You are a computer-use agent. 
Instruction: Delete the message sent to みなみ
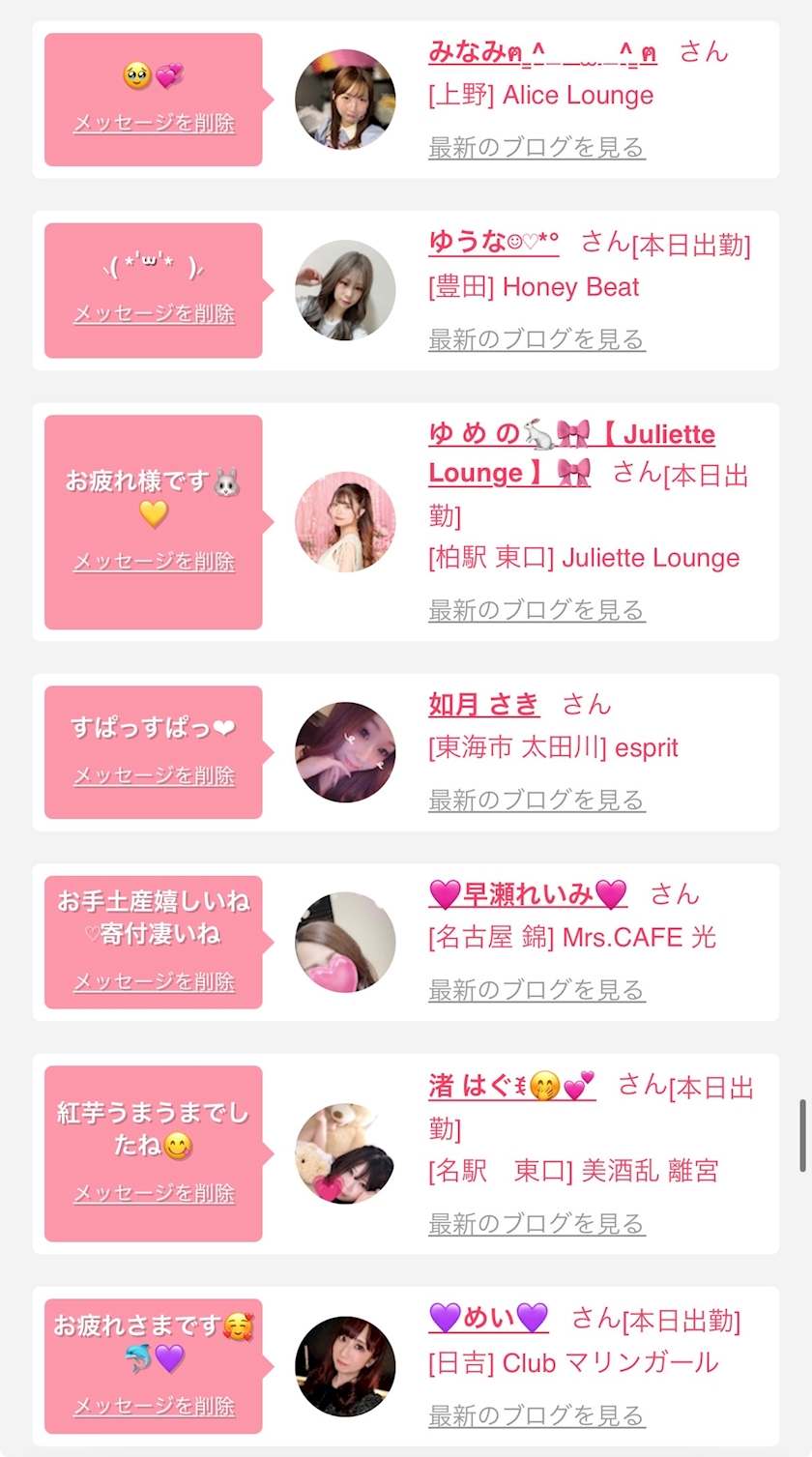pos(154,124)
